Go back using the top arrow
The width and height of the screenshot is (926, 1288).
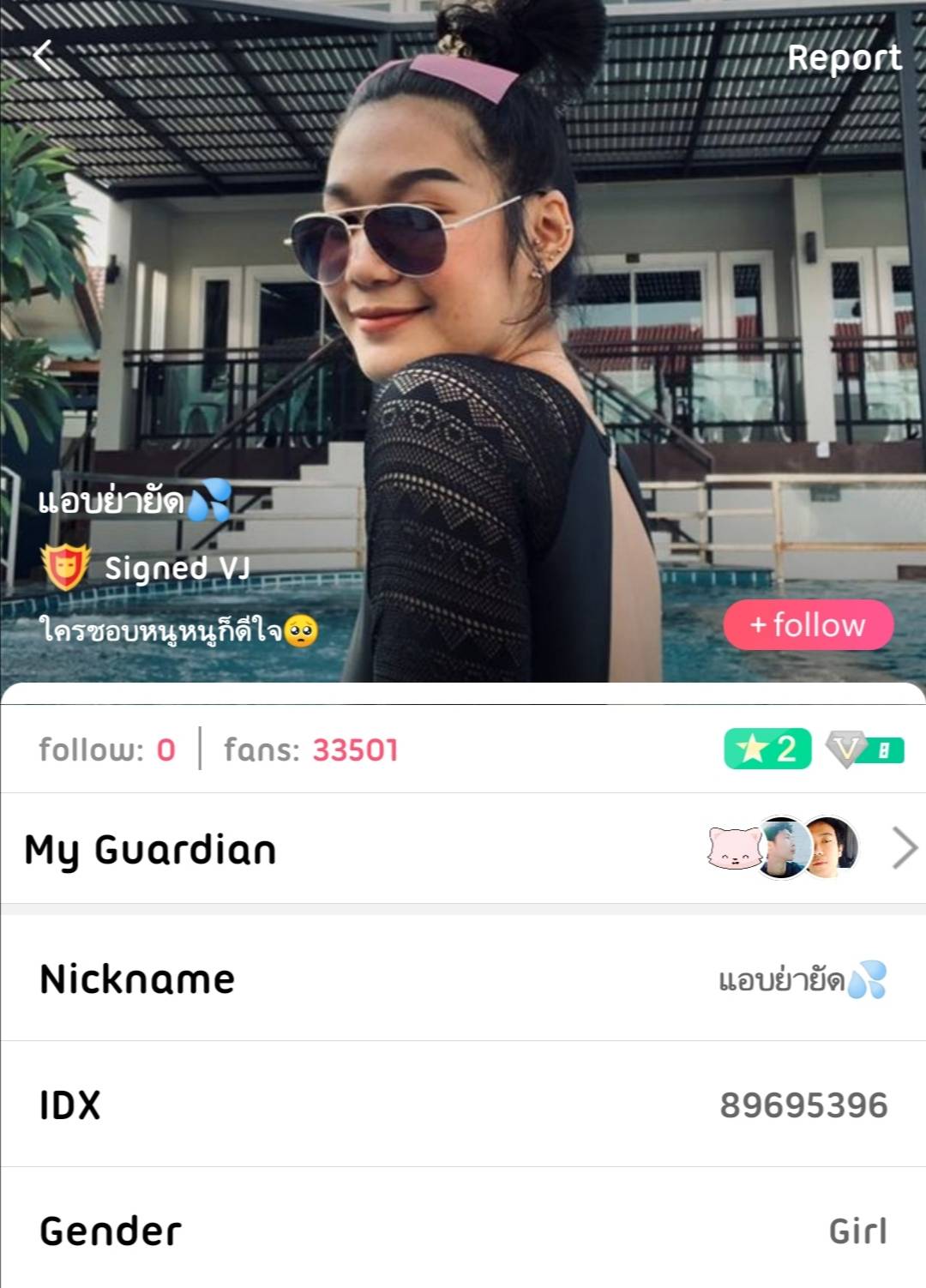43,57
